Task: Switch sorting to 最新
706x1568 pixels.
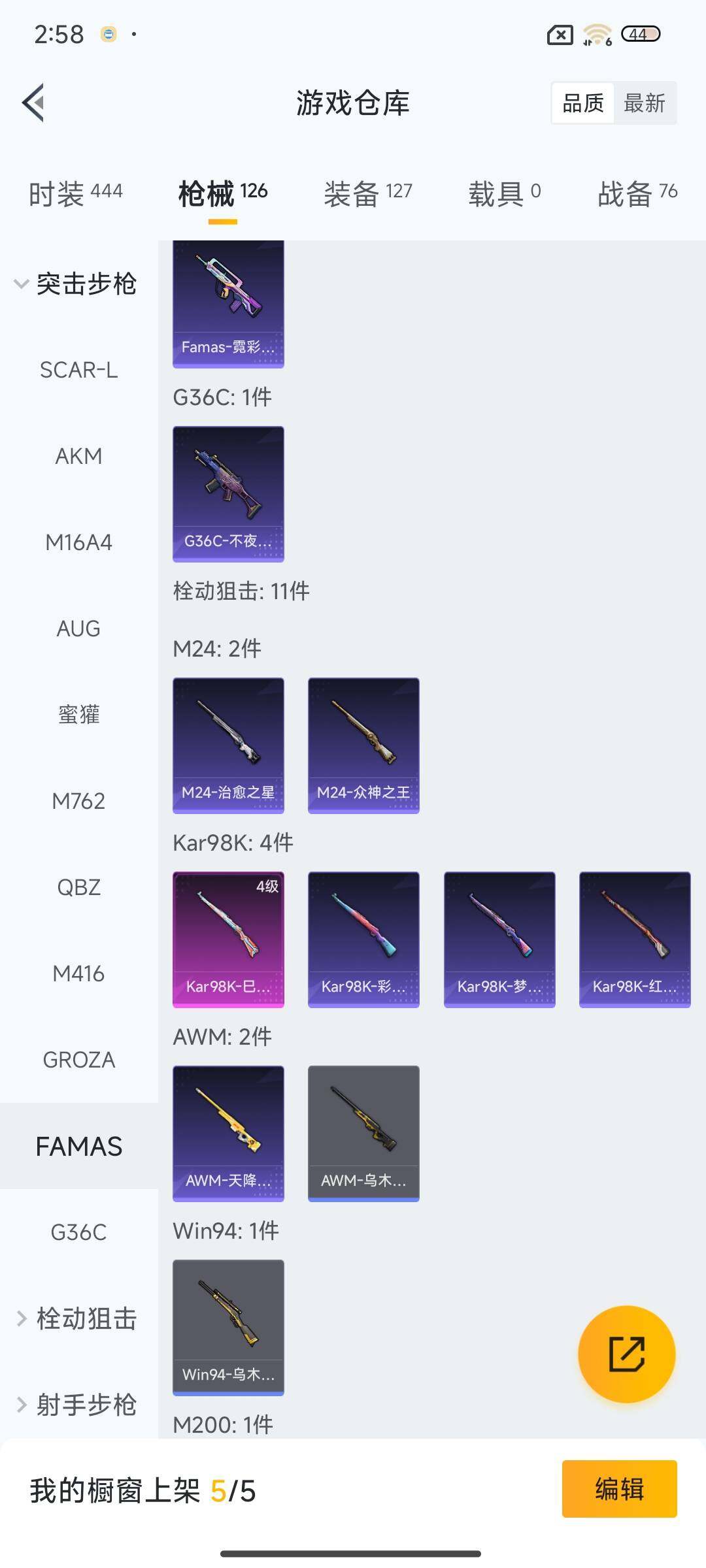Action: (x=645, y=103)
